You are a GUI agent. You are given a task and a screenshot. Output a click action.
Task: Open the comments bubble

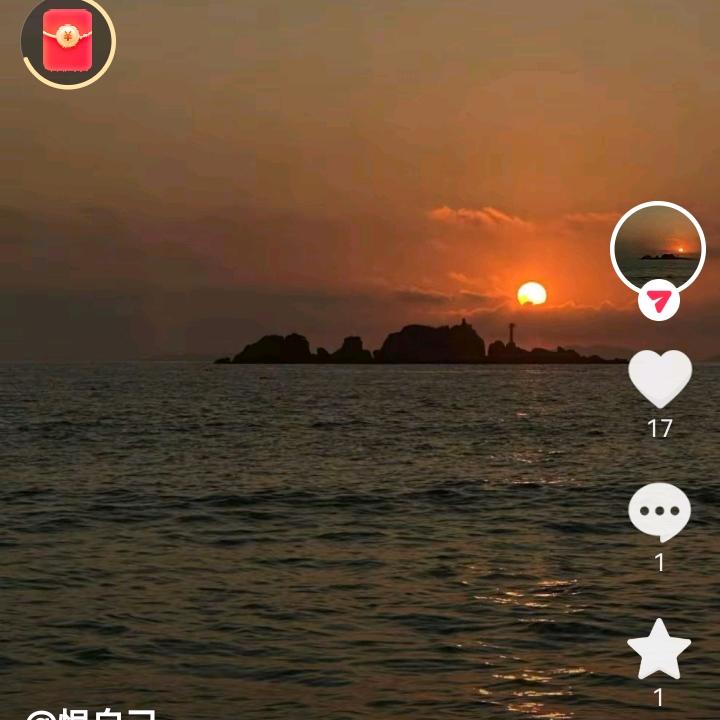pyautogui.click(x=659, y=512)
